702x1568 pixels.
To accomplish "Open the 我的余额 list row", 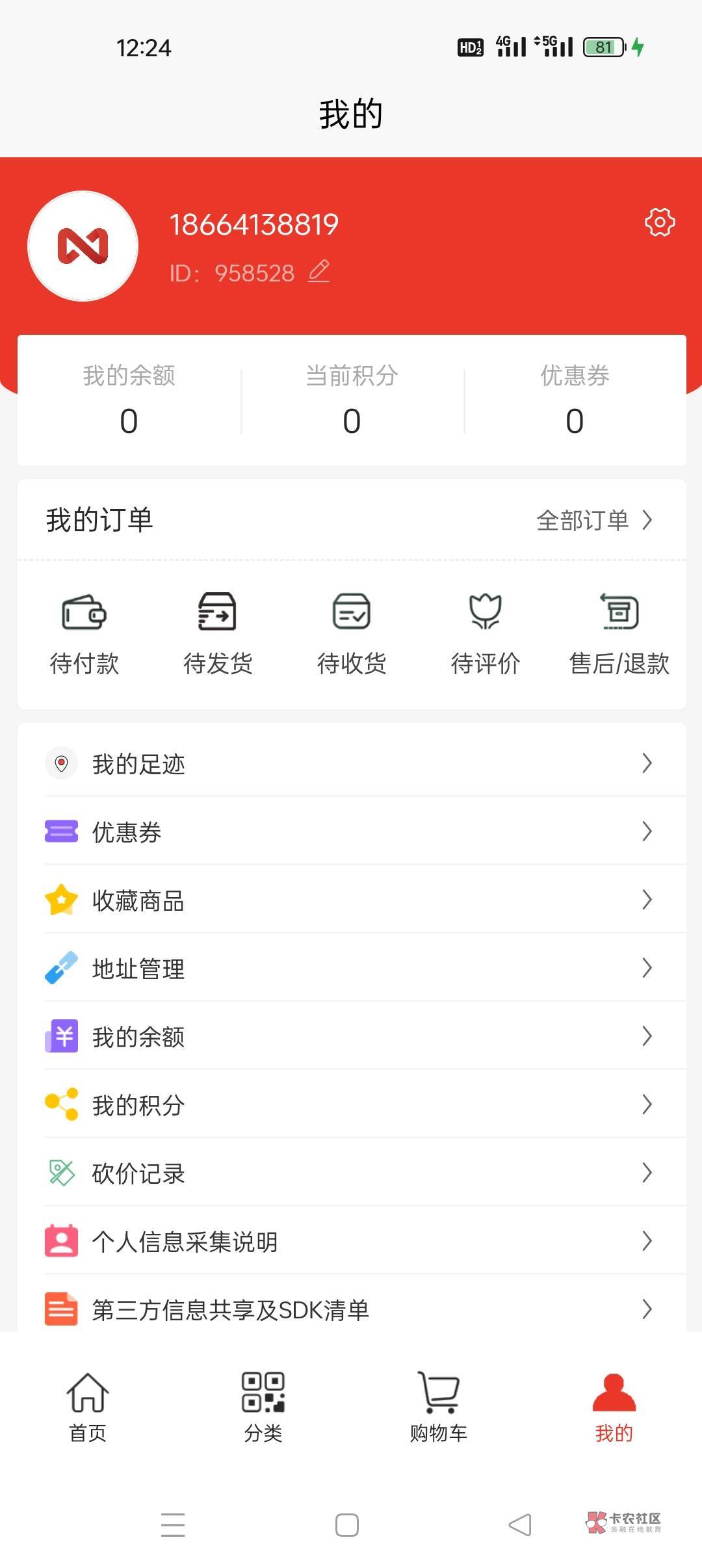I will click(351, 1036).
